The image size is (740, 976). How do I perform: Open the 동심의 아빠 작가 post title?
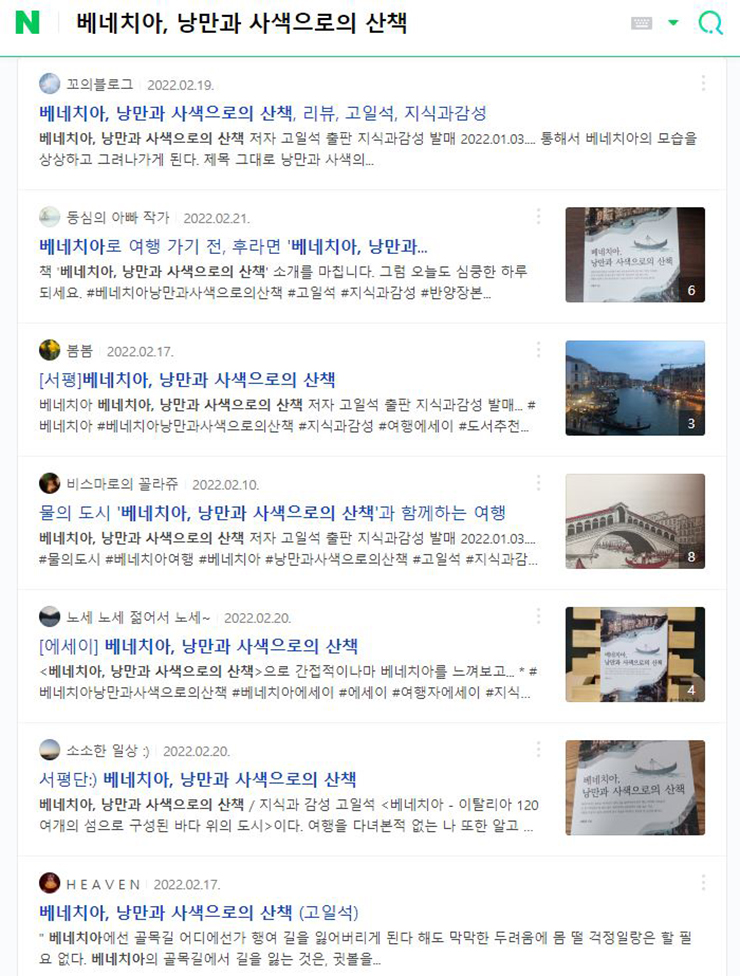click(233, 245)
